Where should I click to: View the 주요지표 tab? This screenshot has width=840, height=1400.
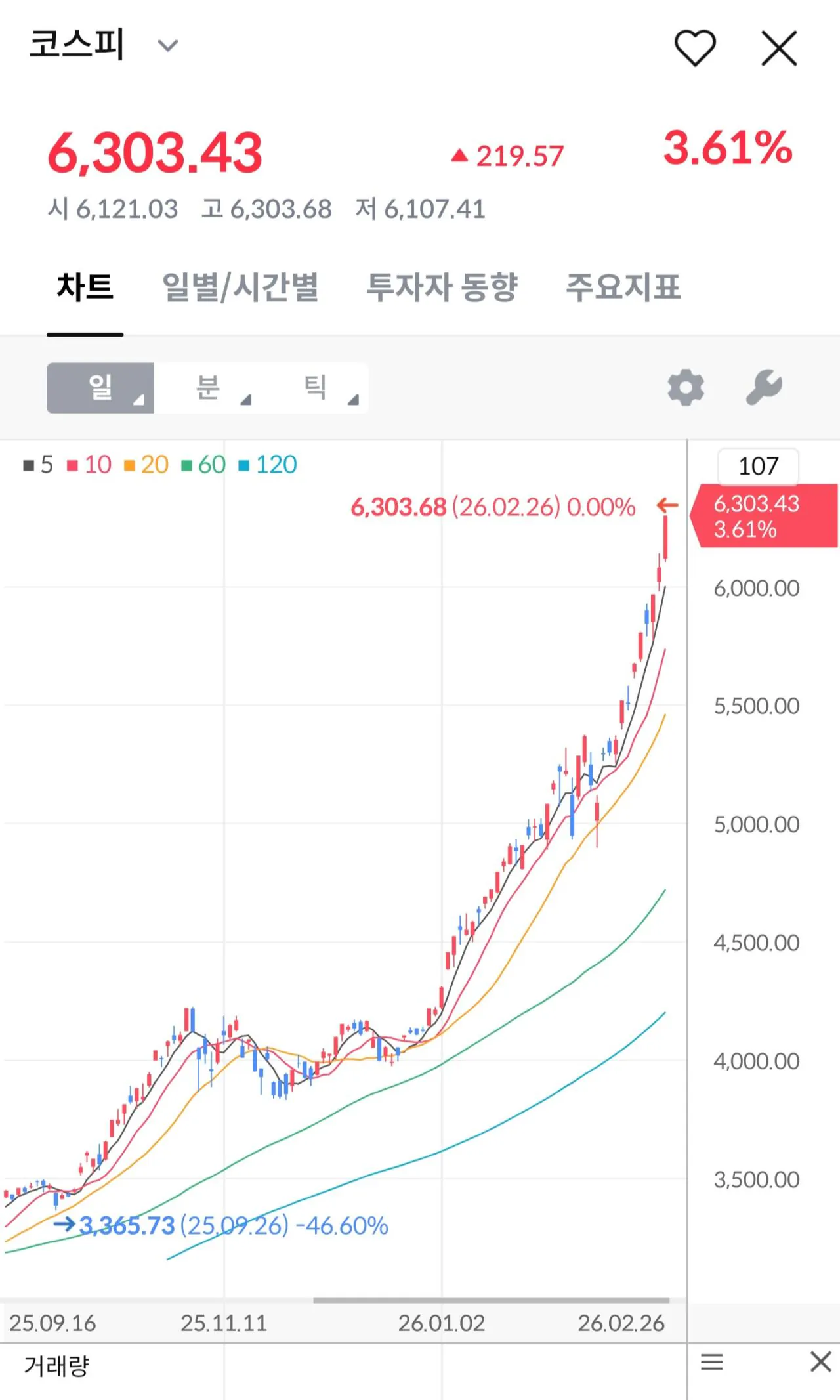coord(623,287)
